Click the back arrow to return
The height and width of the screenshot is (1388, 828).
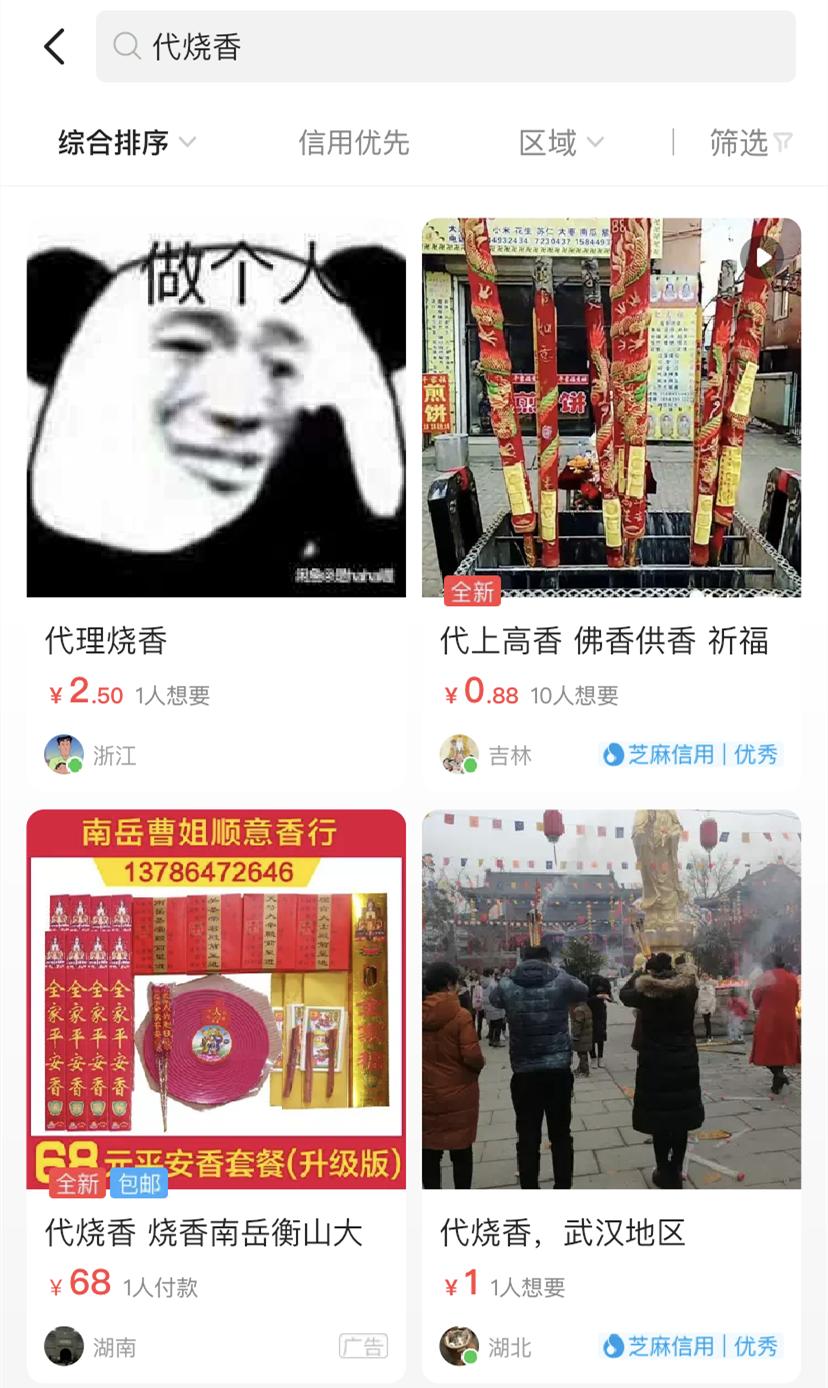(56, 46)
